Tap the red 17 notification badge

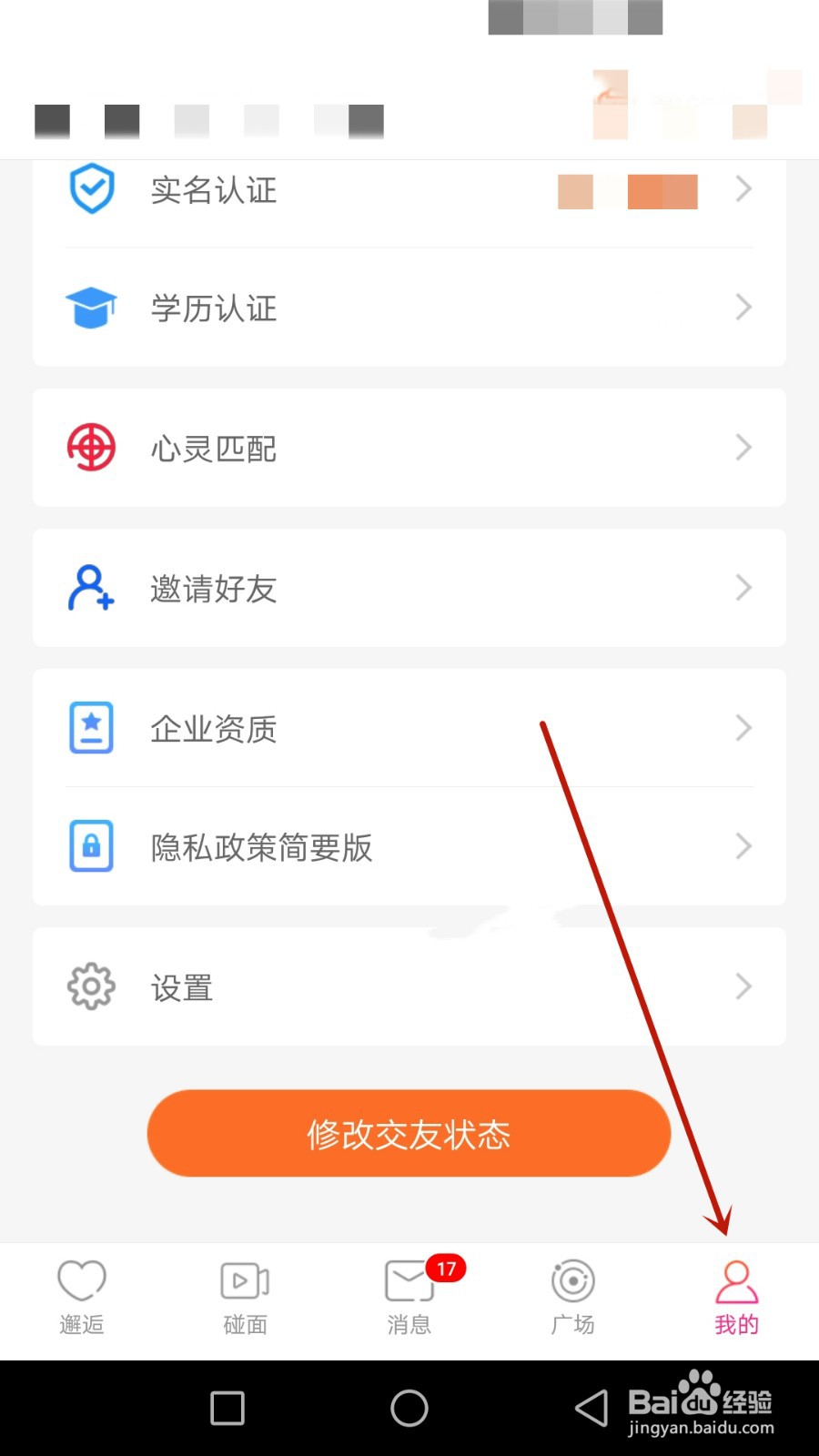pos(447,1268)
